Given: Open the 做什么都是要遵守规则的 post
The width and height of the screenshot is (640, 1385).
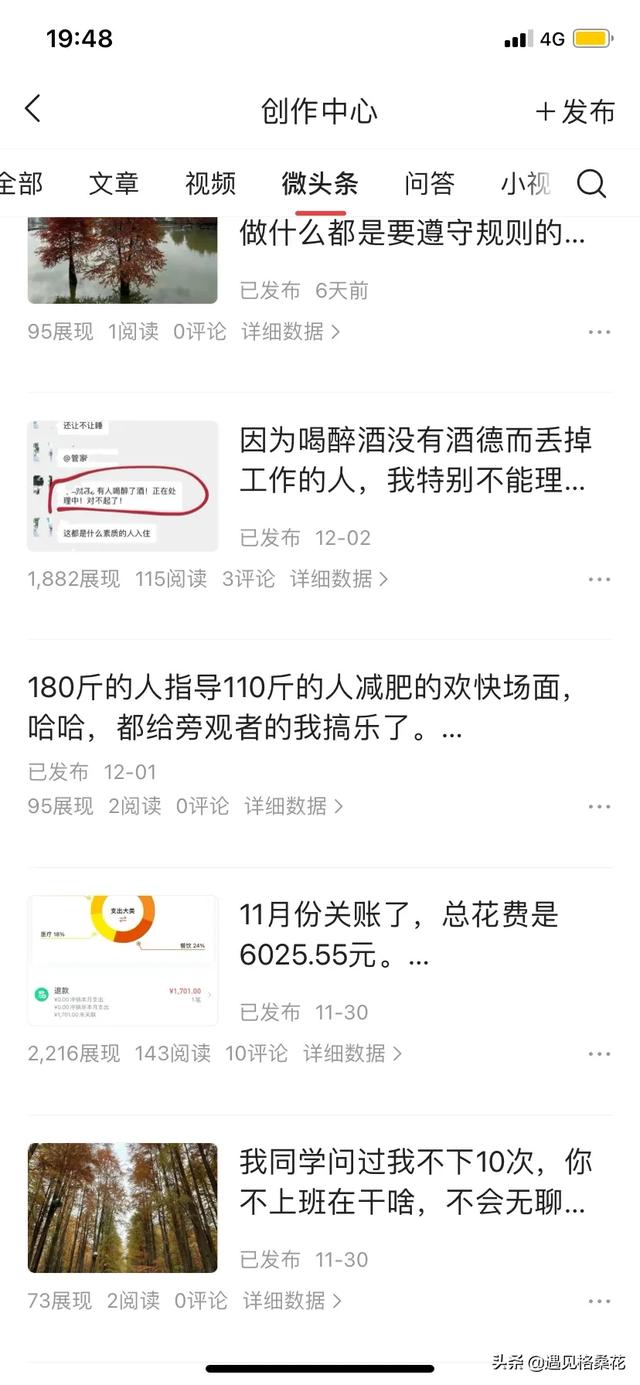Looking at the screenshot, I should click(412, 234).
